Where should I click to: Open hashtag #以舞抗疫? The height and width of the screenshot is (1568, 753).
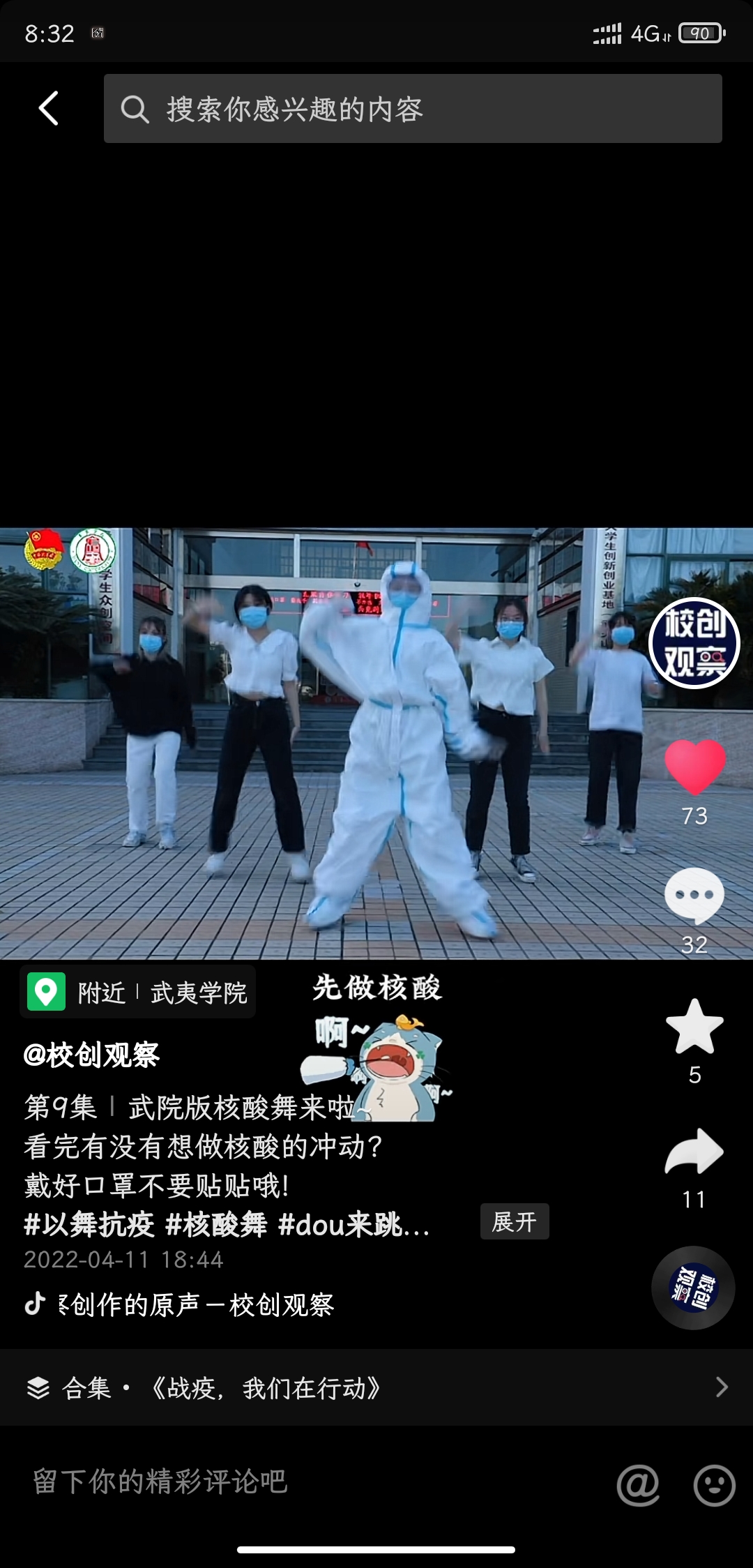(89, 1224)
